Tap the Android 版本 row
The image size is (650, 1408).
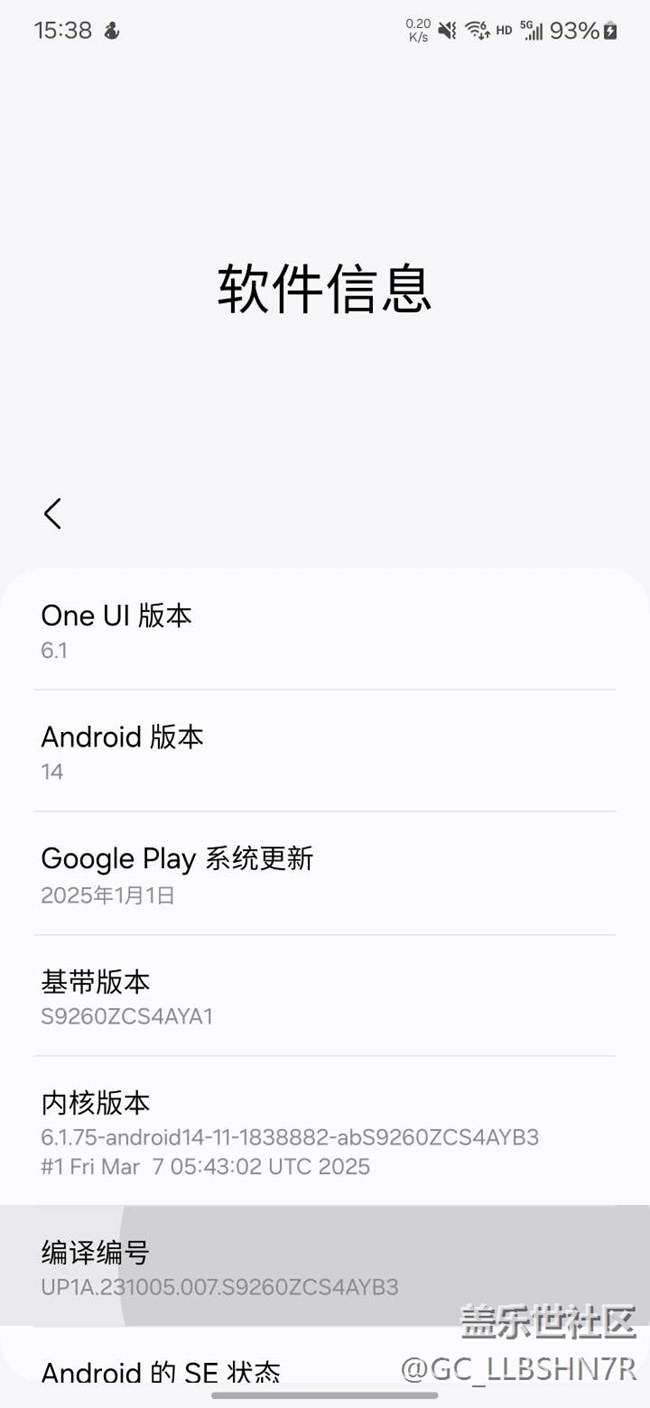point(325,751)
